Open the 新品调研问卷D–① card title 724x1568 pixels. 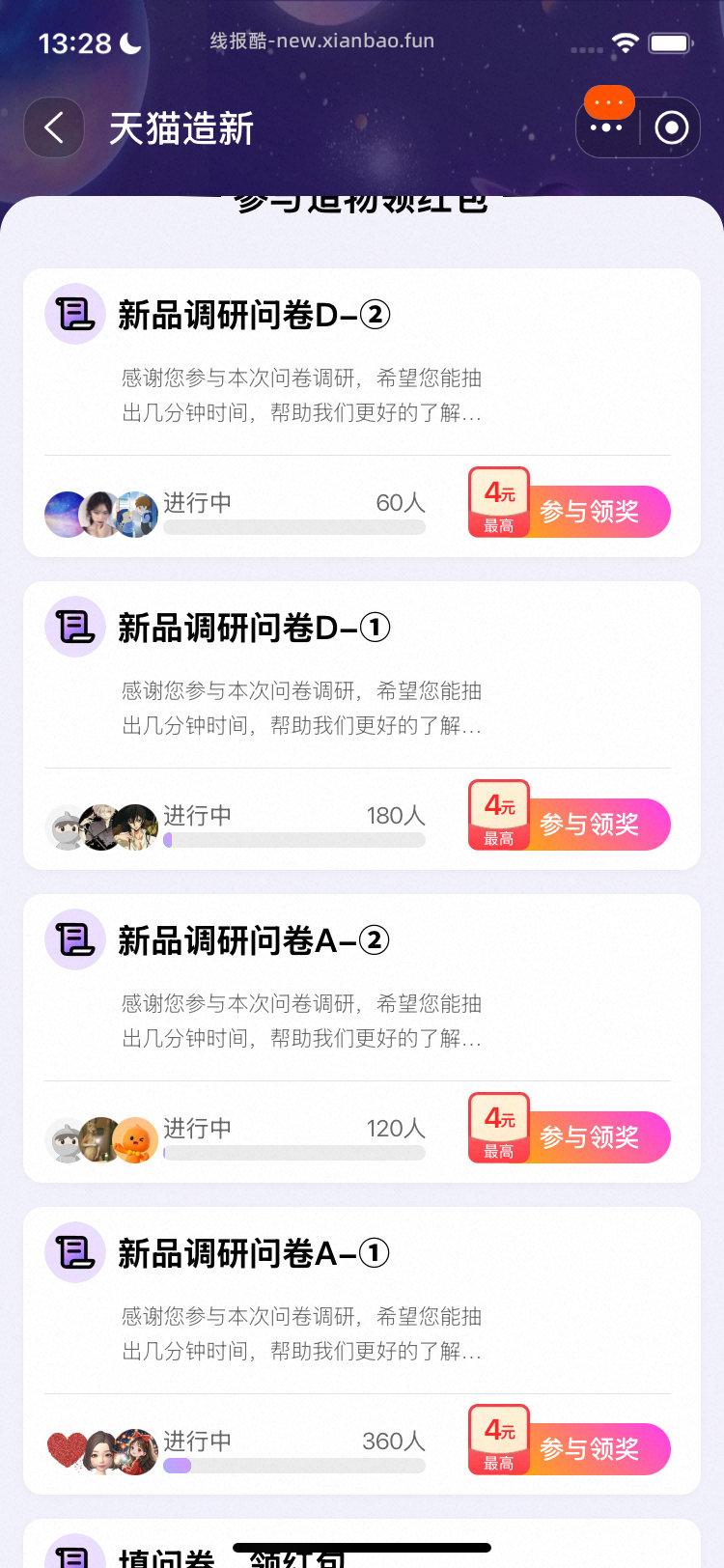coord(254,626)
